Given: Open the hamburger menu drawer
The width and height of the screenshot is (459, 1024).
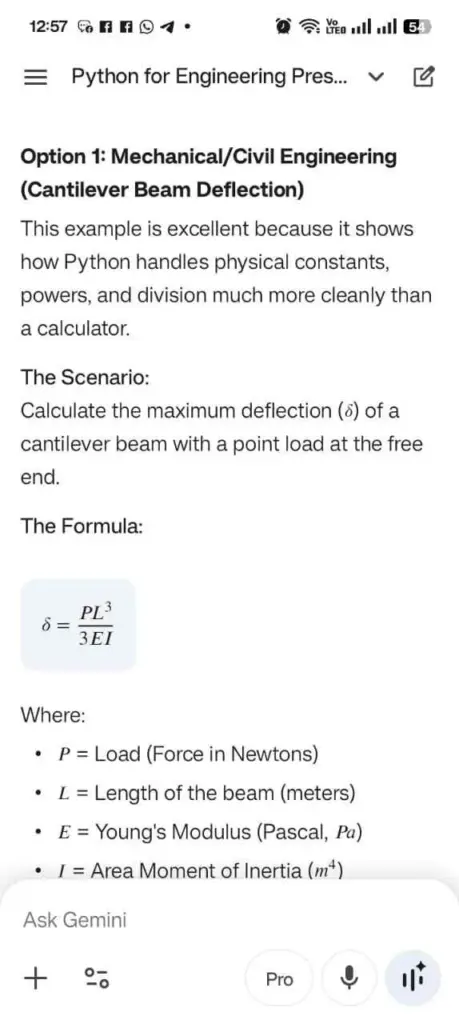Looking at the screenshot, I should coord(36,78).
